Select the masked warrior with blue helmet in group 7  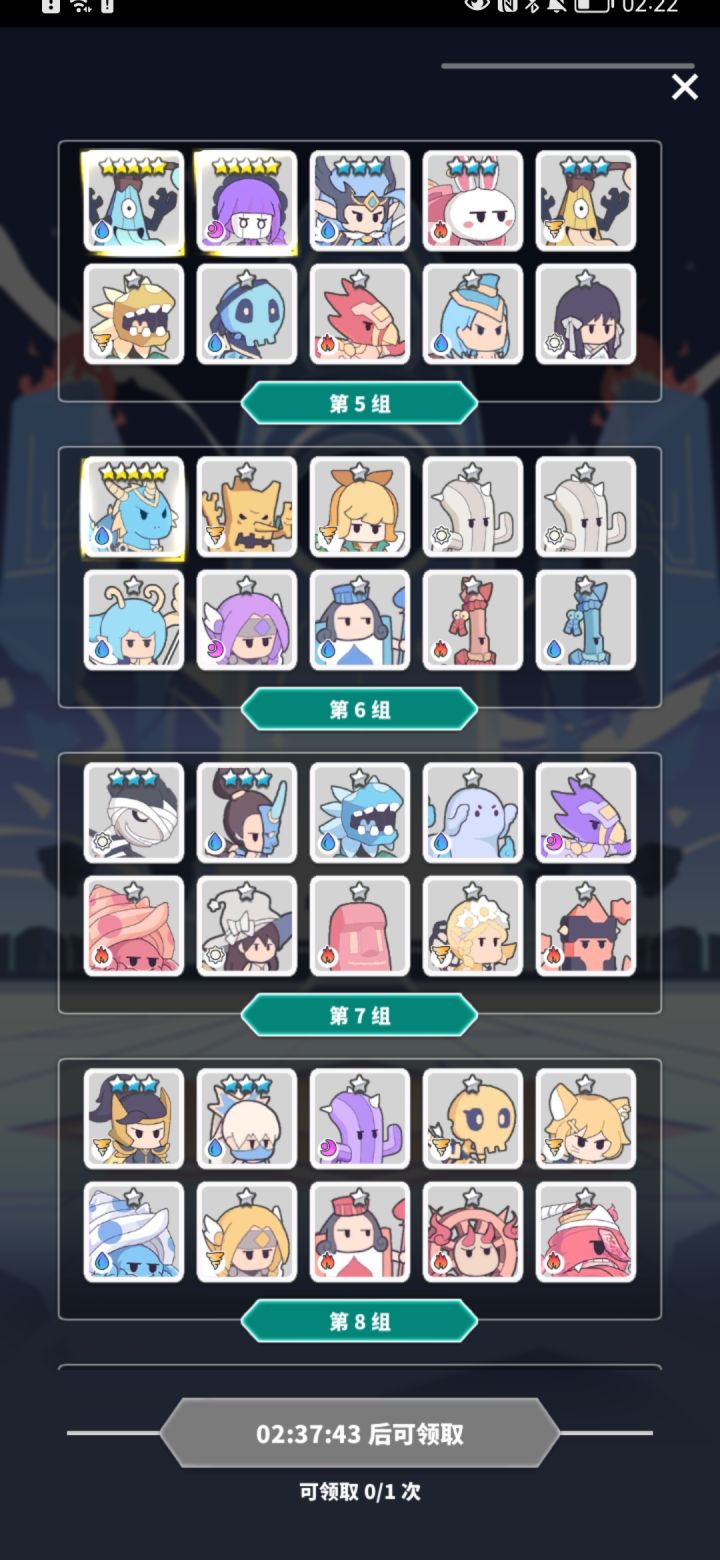[x=246, y=812]
